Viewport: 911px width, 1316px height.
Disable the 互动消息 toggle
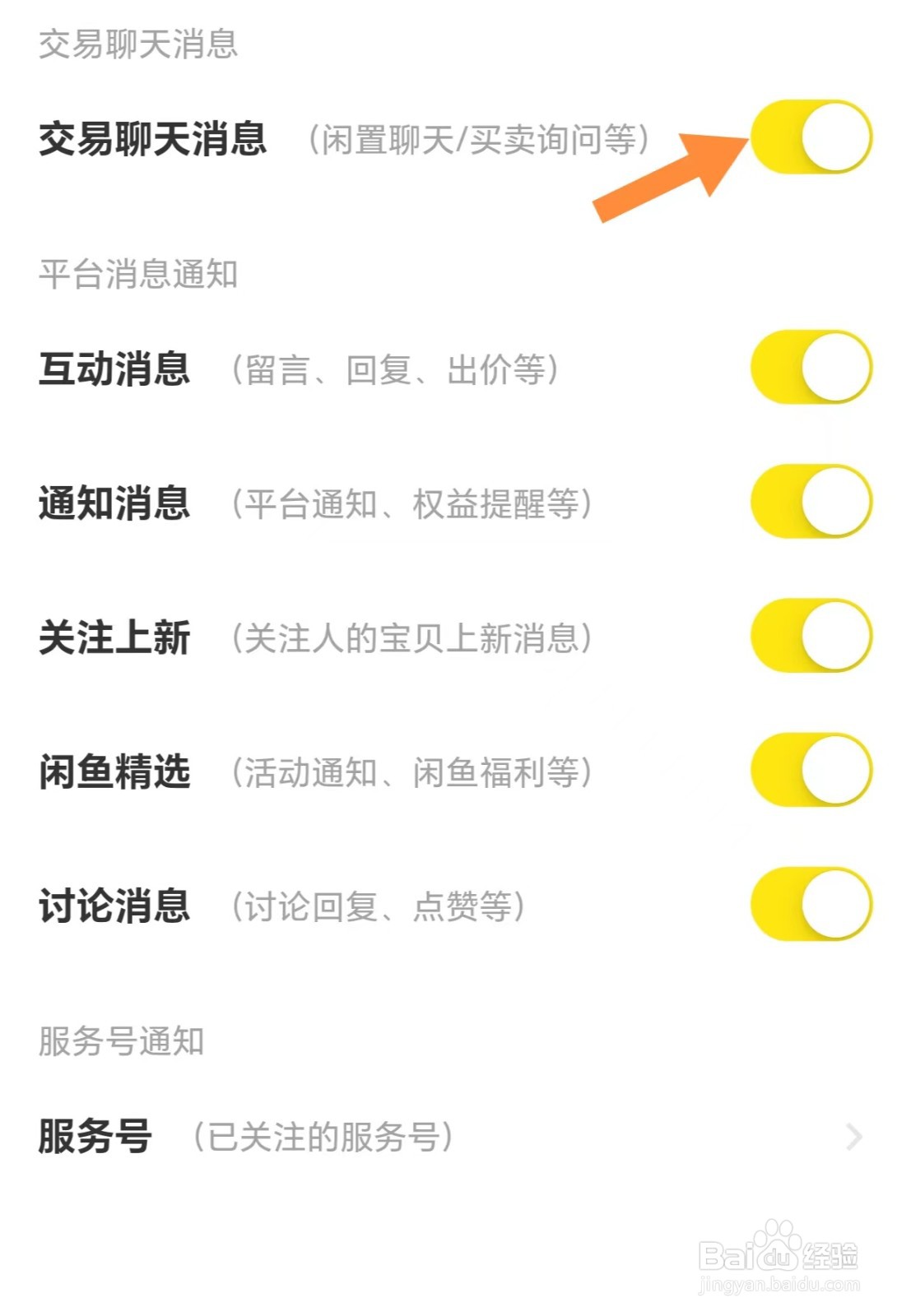click(811, 368)
